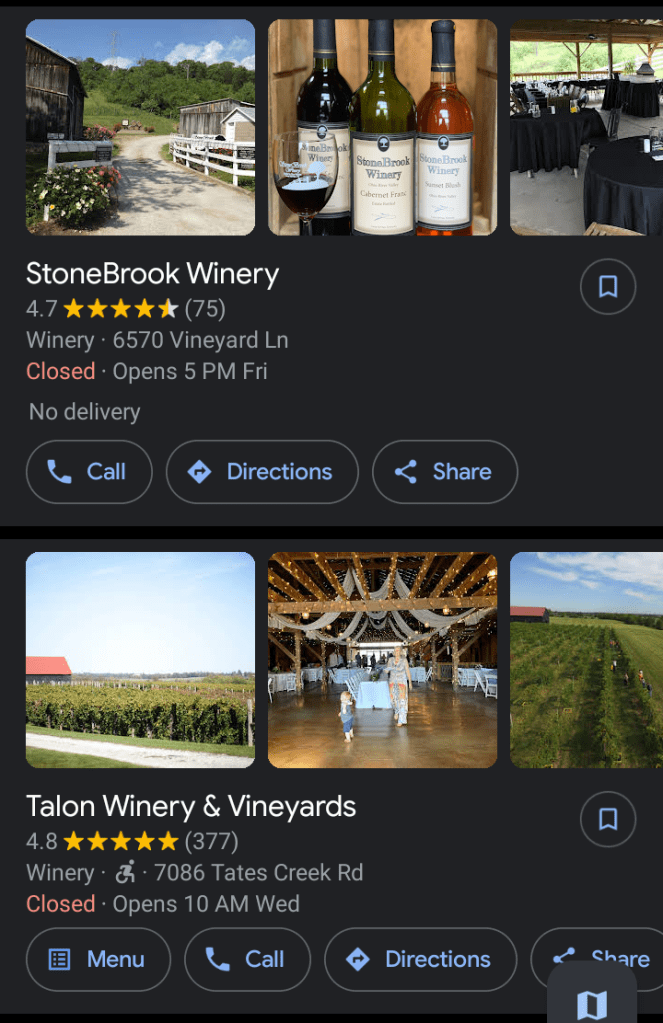Get directions to StoneBrook Winery
The image size is (663, 1023).
(262, 472)
